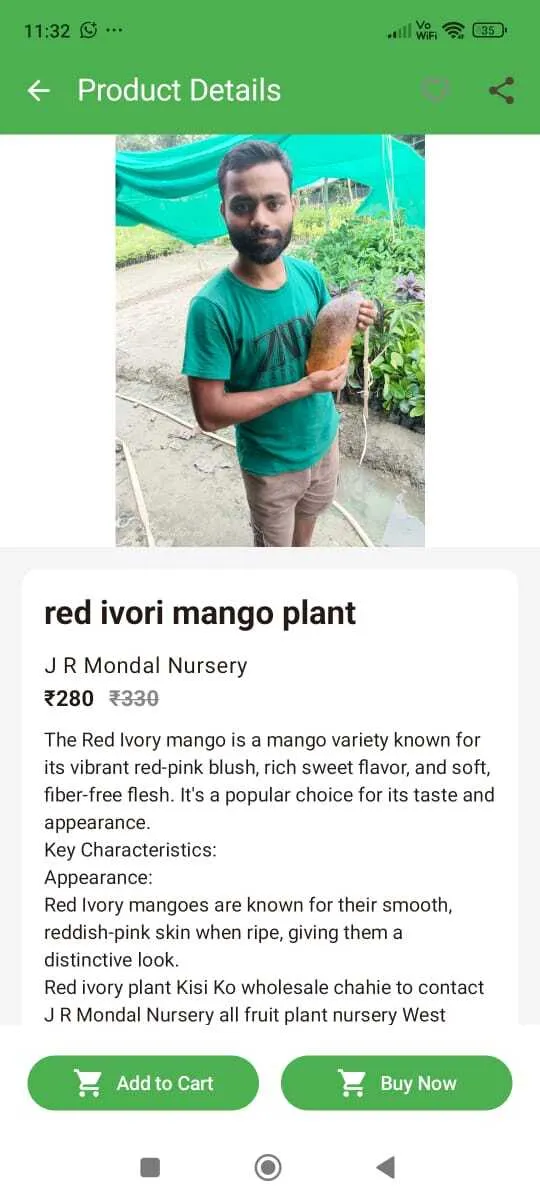Select Buy Now
The image size is (540, 1200).
click(x=397, y=1083)
